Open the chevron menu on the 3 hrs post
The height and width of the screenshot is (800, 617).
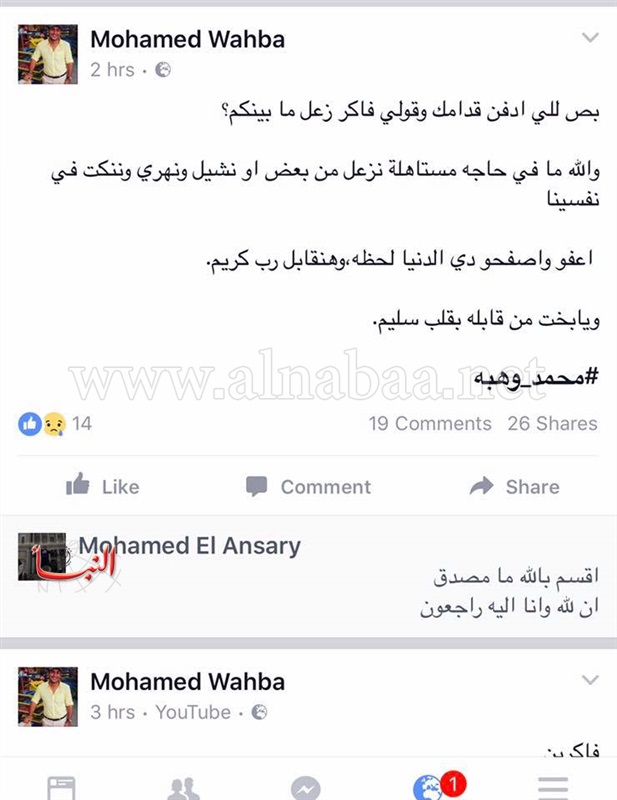coord(590,681)
